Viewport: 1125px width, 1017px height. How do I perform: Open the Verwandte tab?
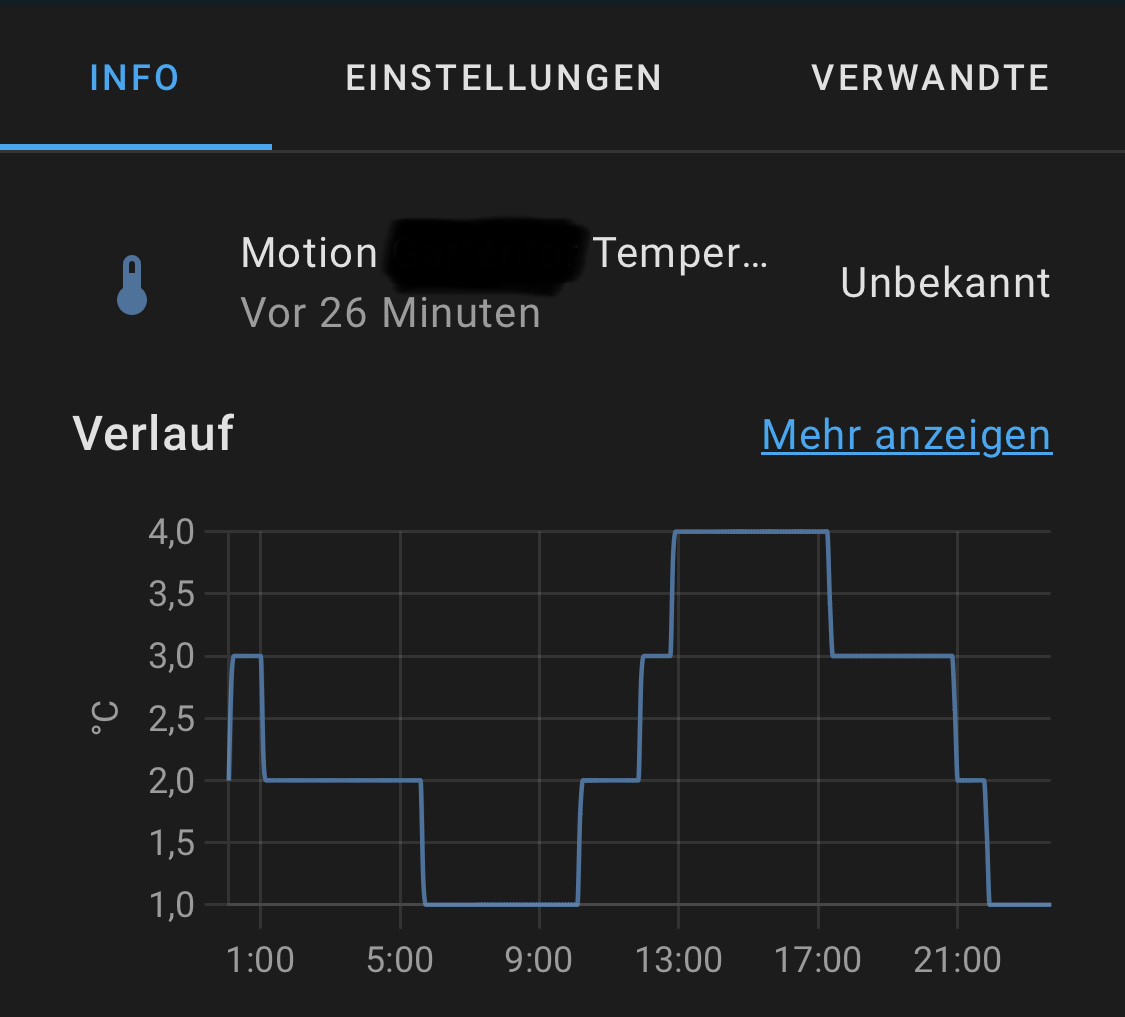(x=930, y=78)
